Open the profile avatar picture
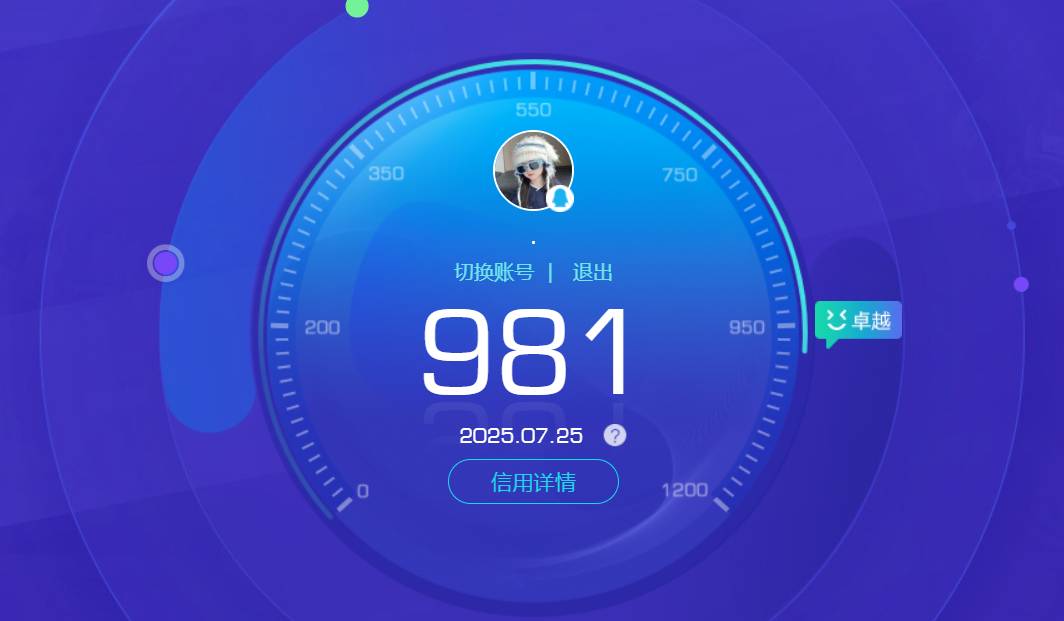This screenshot has height=621, width=1064. coord(533,170)
